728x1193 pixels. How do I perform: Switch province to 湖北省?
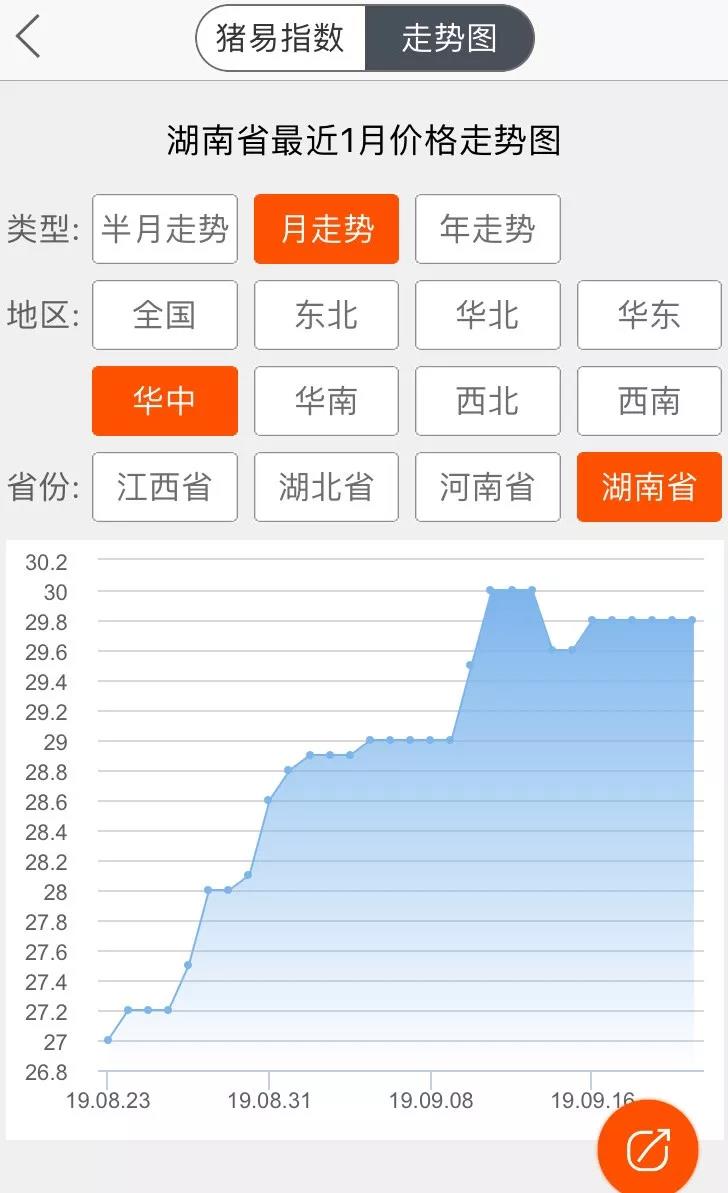326,487
